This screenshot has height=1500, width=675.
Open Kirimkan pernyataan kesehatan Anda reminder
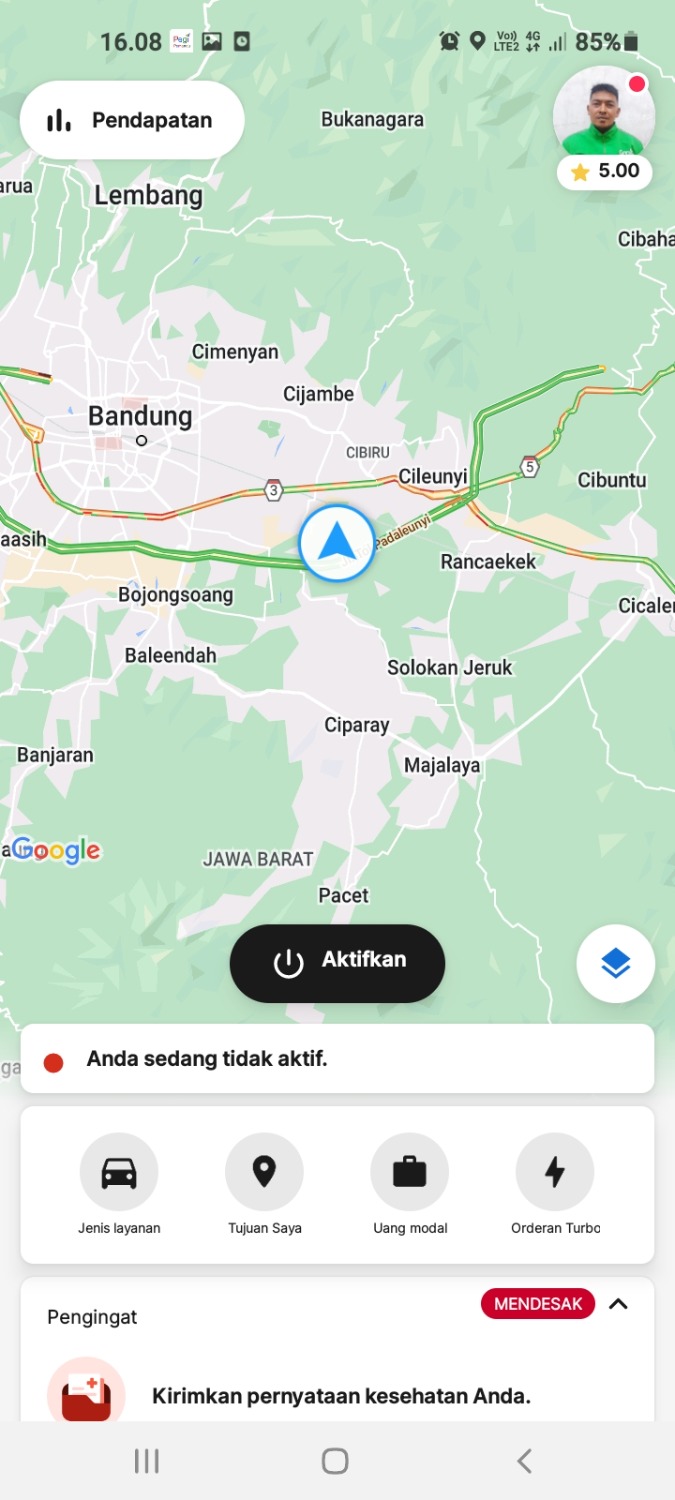(x=340, y=1396)
